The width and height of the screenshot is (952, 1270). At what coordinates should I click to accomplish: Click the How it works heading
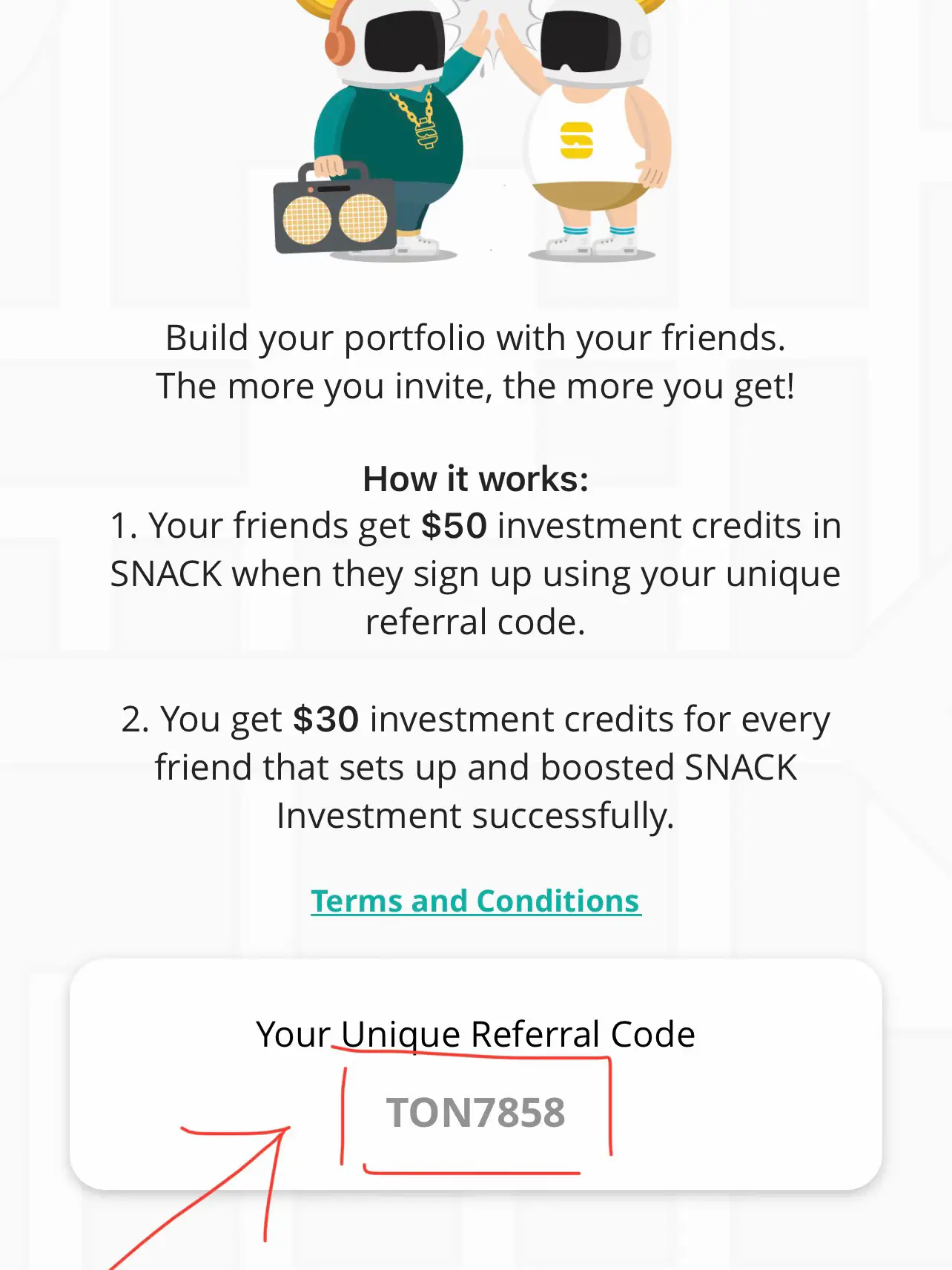(x=475, y=478)
